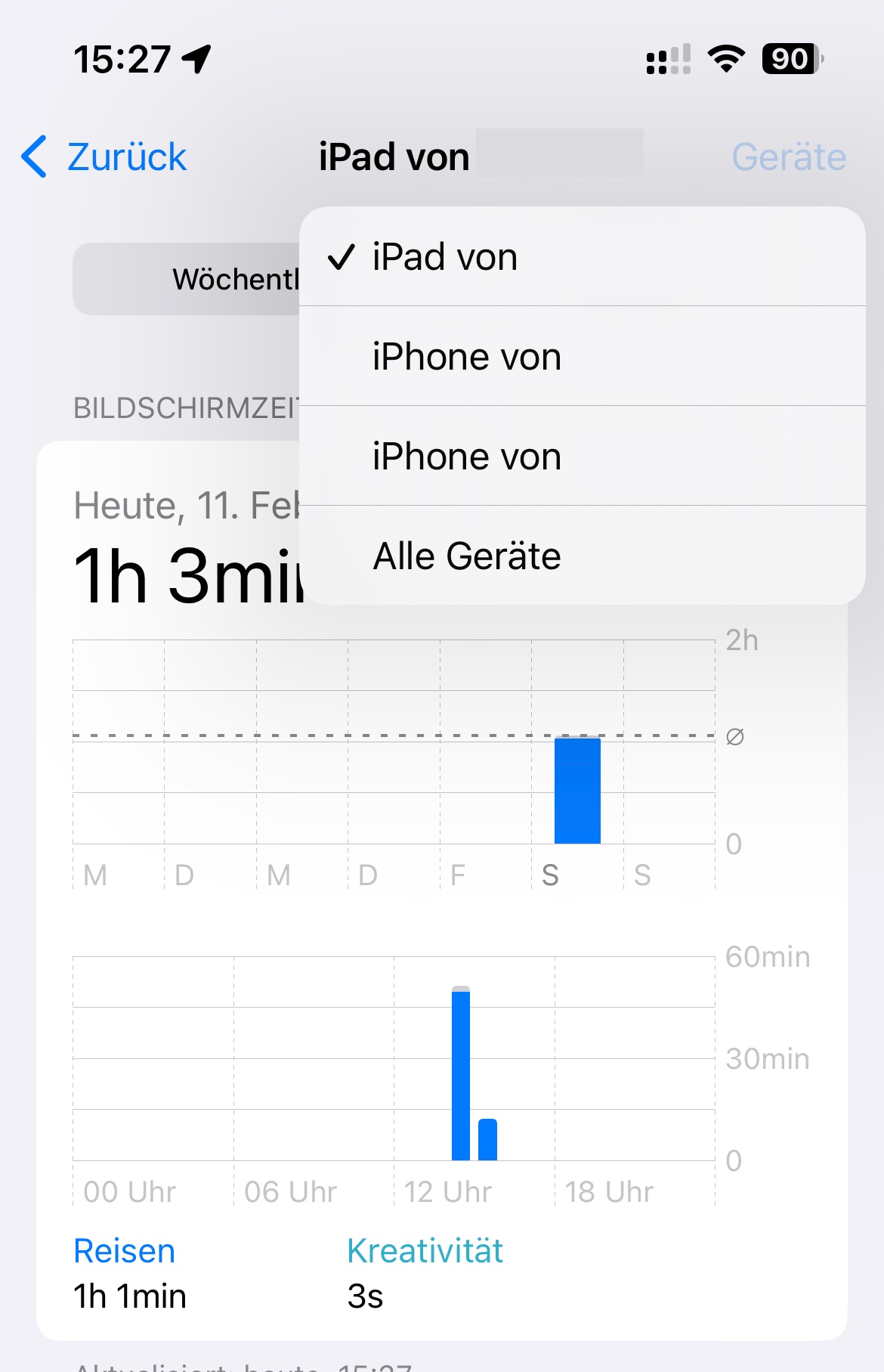The image size is (884, 1372).
Task: Go back with the Zurück button
Action: 104,157
